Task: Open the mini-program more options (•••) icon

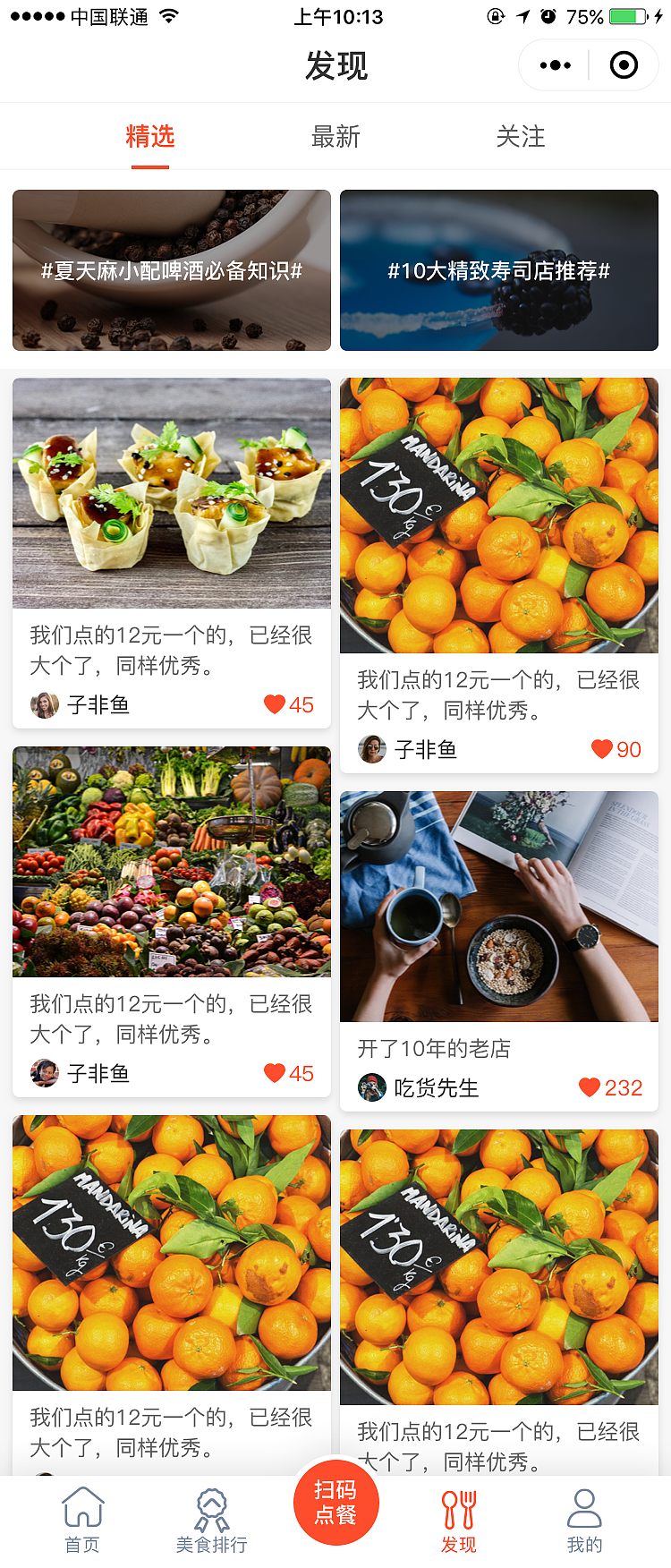Action: click(554, 64)
